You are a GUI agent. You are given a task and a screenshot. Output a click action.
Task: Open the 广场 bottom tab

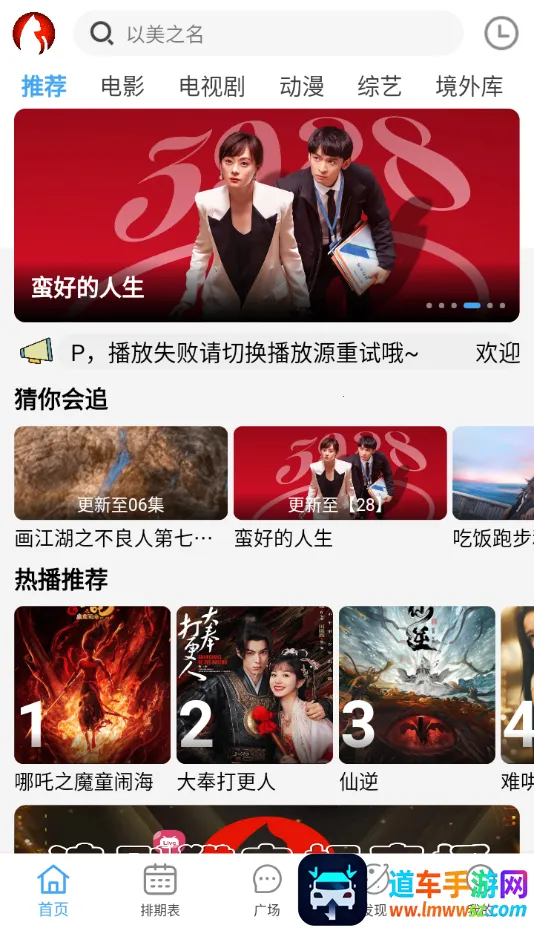point(267,891)
